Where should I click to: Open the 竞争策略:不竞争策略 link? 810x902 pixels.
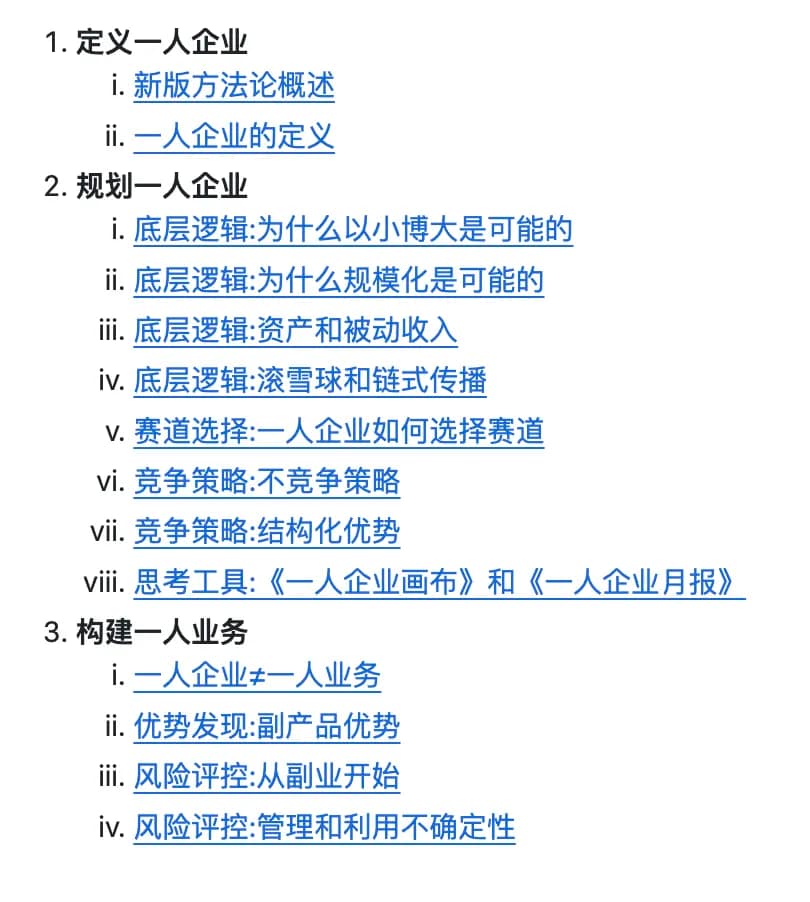(x=267, y=481)
